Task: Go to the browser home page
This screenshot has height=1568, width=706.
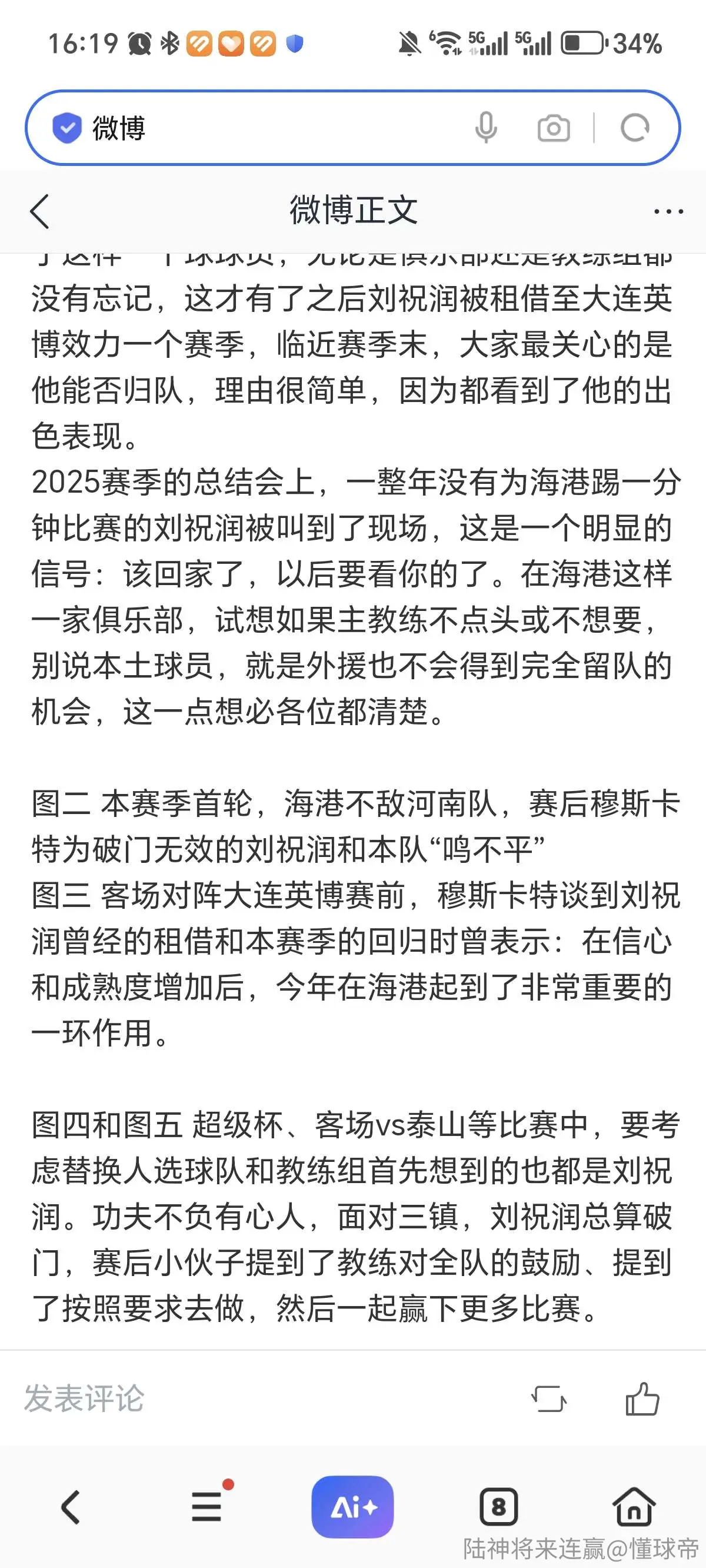Action: click(634, 1507)
